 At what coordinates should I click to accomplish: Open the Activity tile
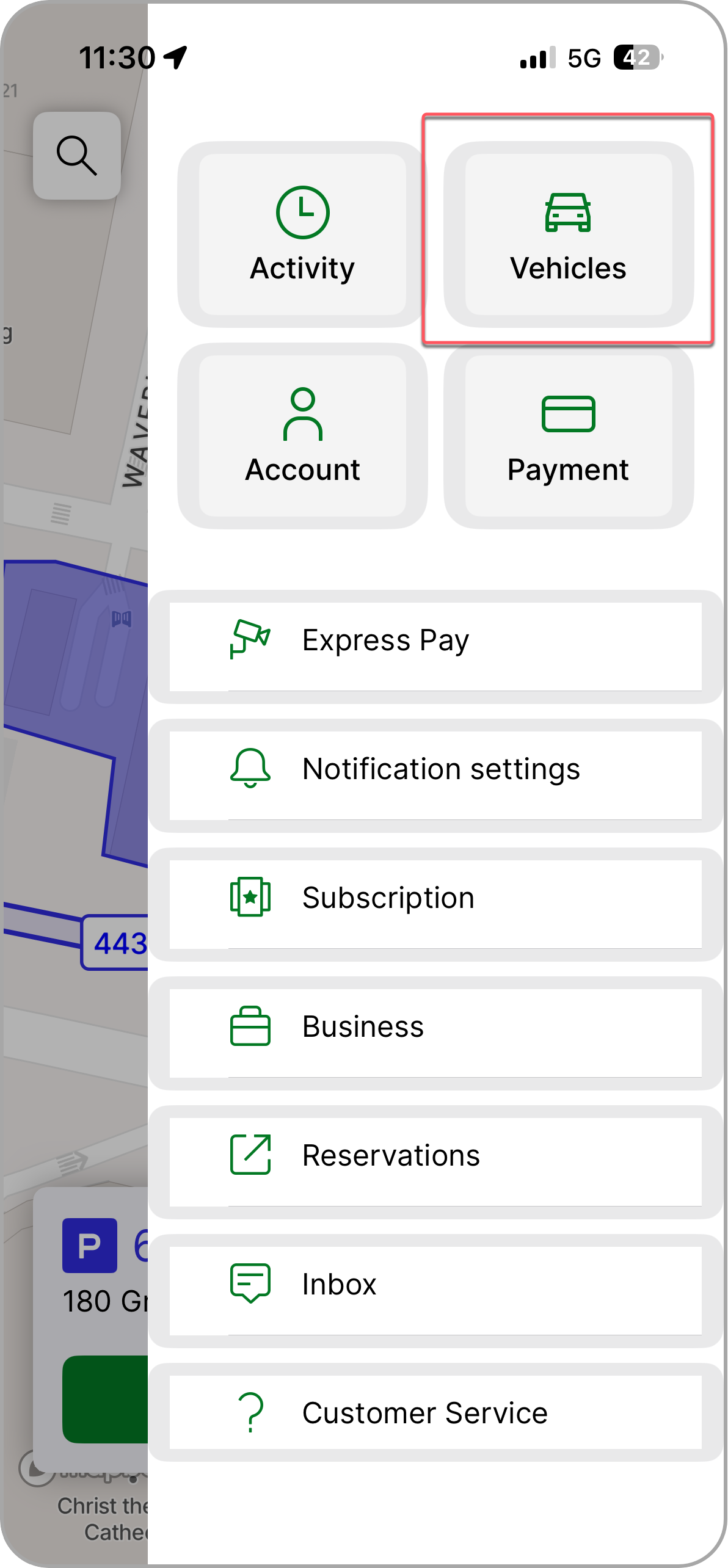302,235
